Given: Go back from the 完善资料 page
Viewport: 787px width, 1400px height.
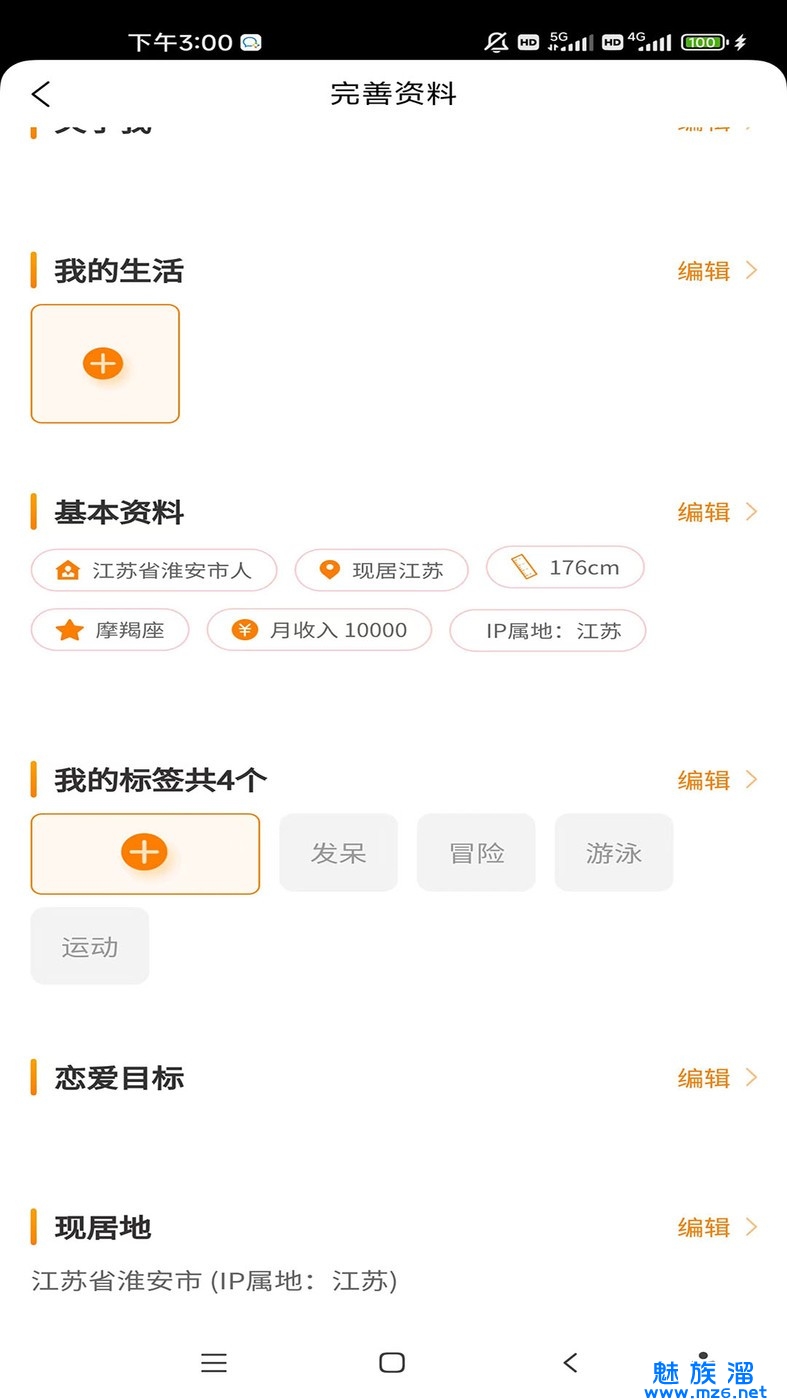Looking at the screenshot, I should (40, 94).
